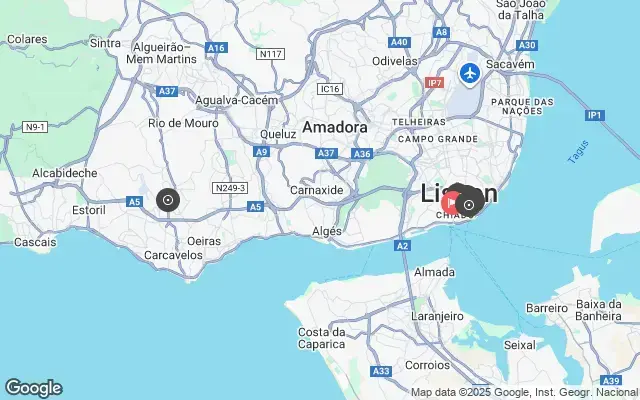Screen dimensions: 640x400
Task: Tap the black map marker near Carcavelos
Action: pyautogui.click(x=168, y=200)
